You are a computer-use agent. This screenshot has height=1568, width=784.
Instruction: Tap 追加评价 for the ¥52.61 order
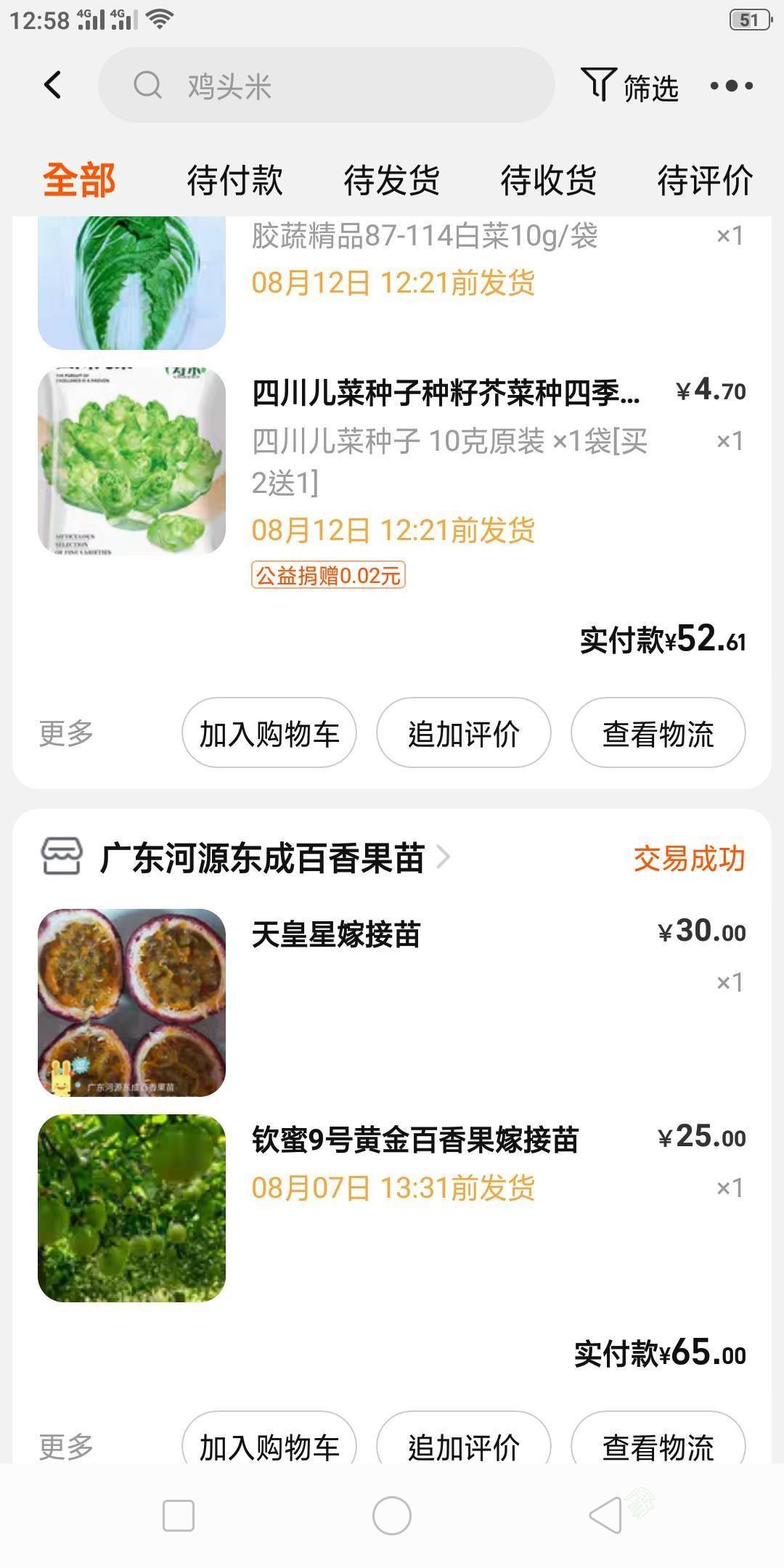(463, 733)
